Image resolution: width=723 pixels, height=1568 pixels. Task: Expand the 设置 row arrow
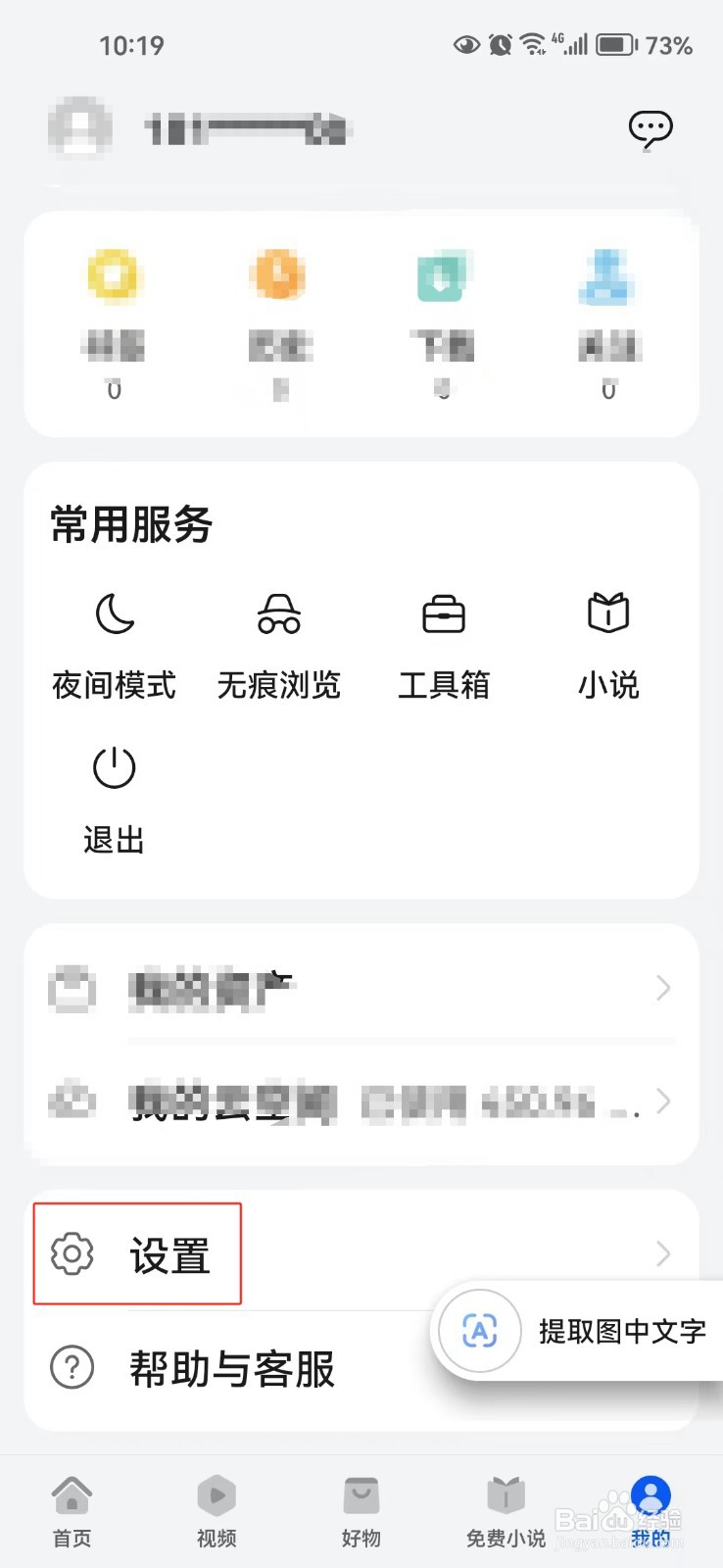click(663, 1254)
